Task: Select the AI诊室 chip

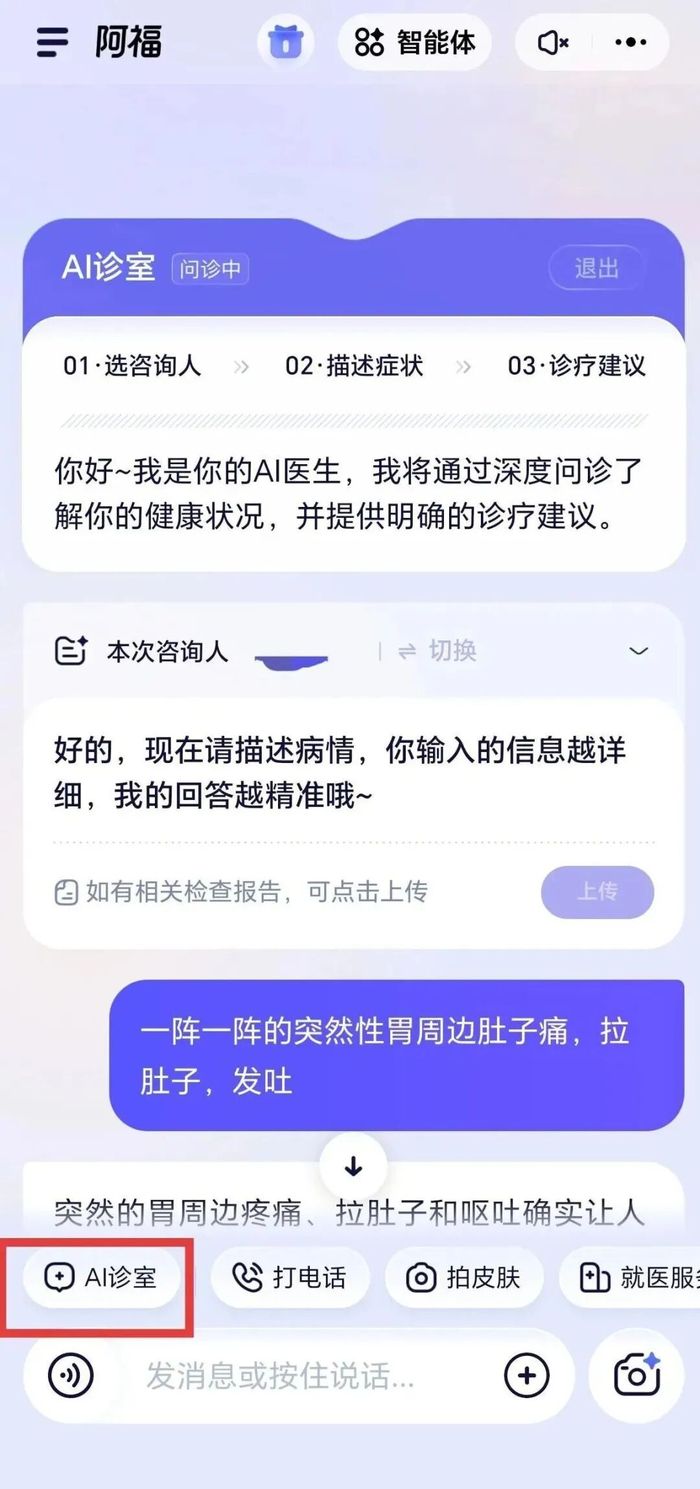Action: click(102, 1277)
